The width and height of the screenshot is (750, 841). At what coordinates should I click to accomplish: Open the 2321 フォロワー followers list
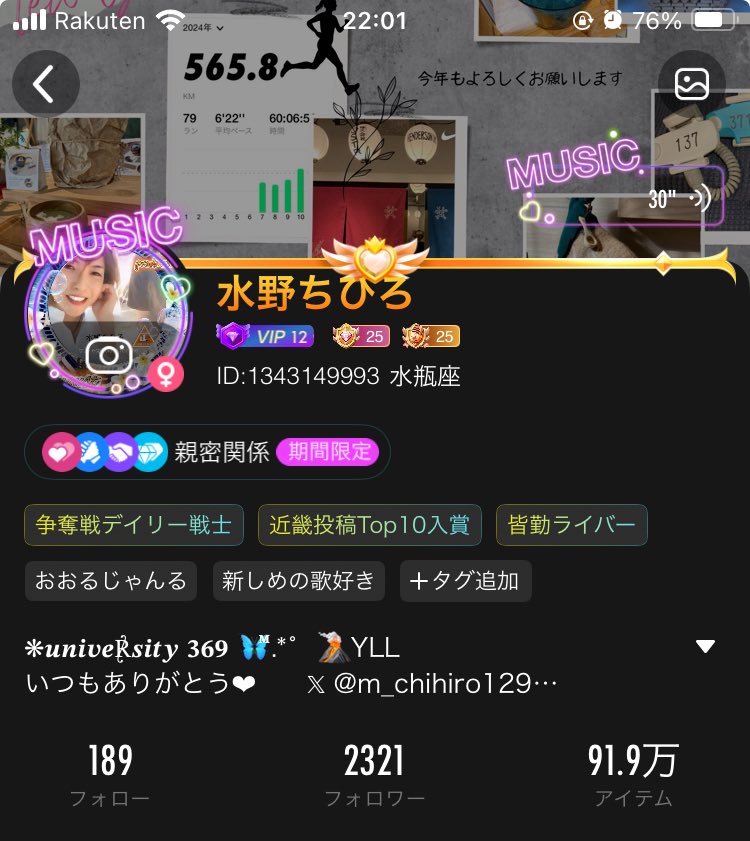374,774
